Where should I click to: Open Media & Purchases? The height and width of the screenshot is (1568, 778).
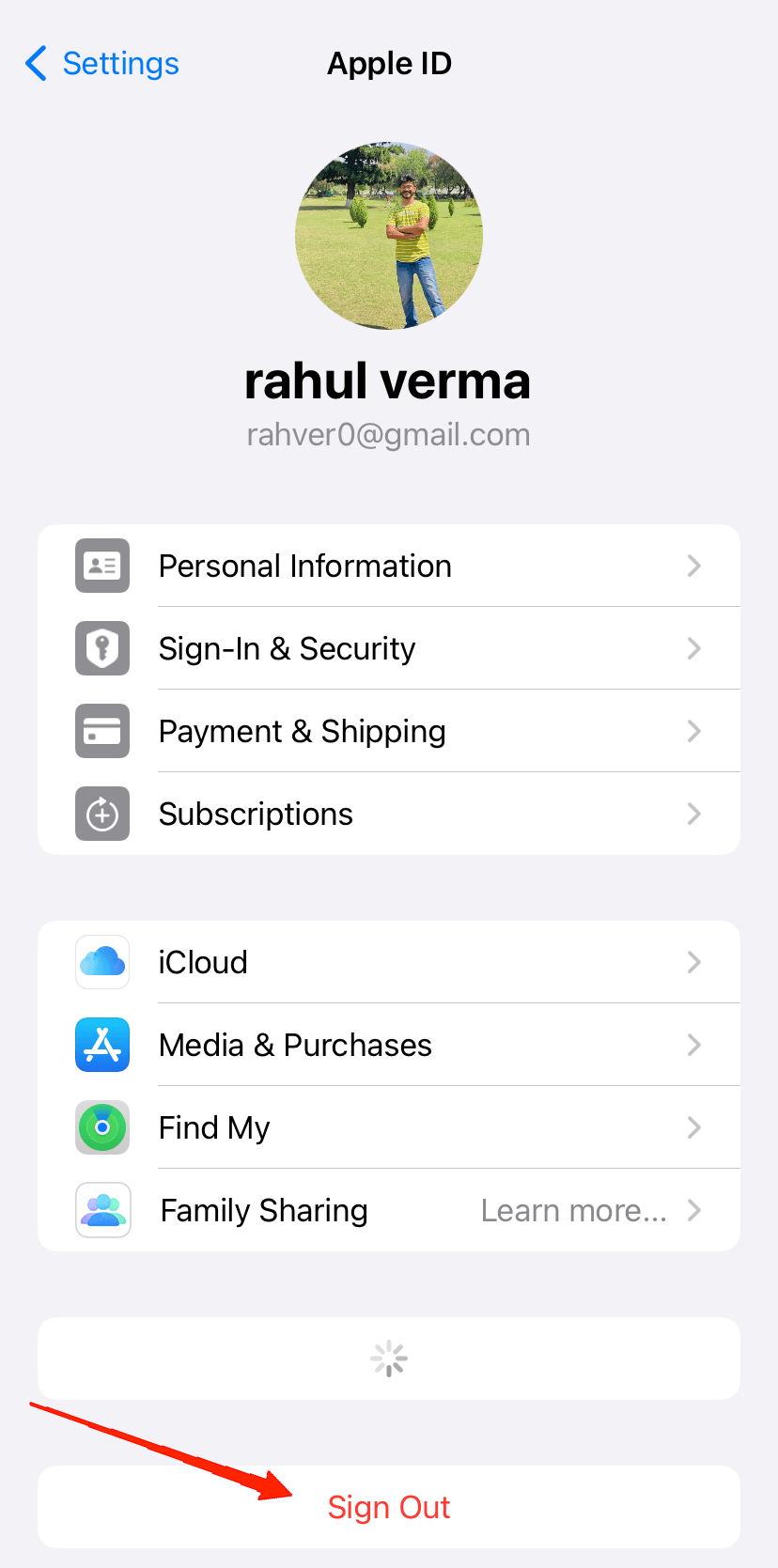tap(389, 1046)
